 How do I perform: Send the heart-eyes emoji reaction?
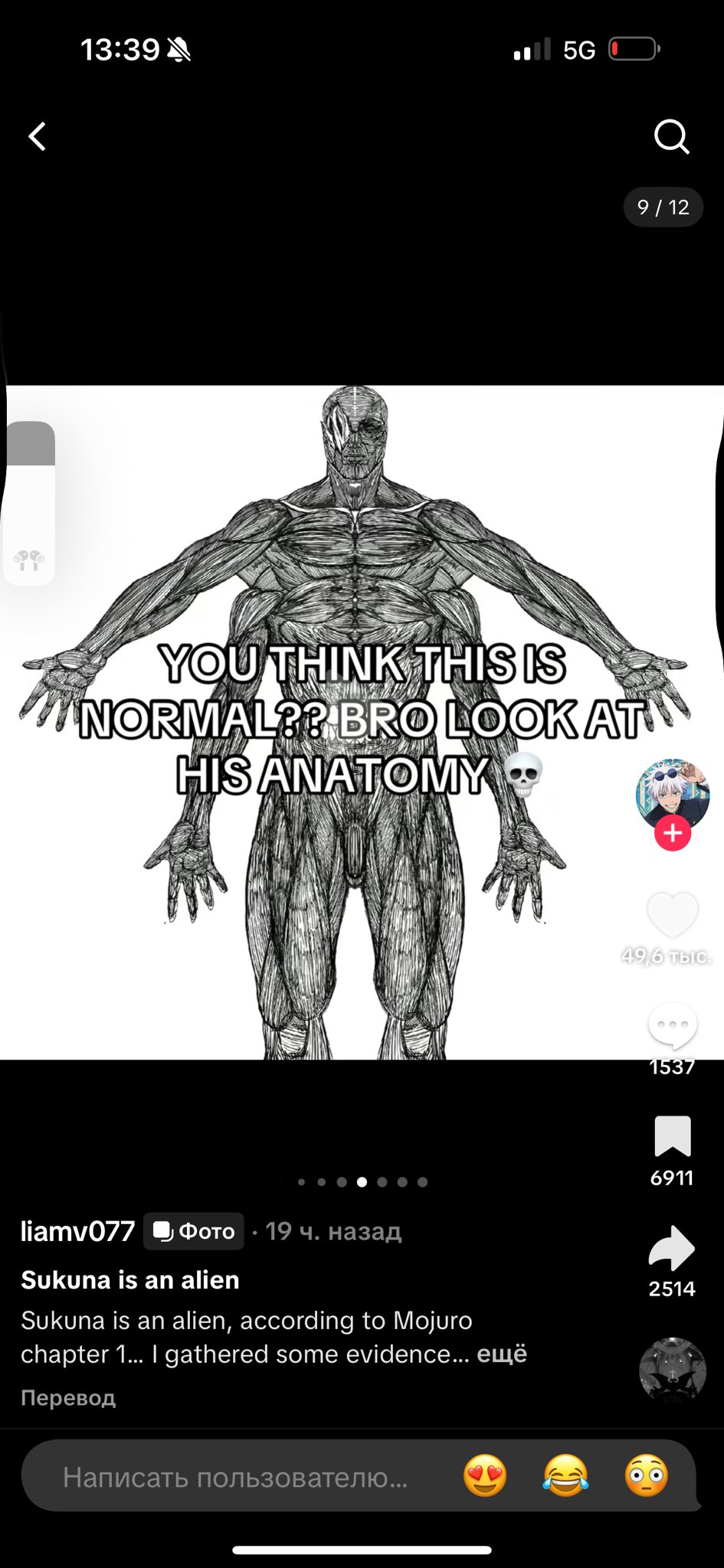coord(485,1475)
